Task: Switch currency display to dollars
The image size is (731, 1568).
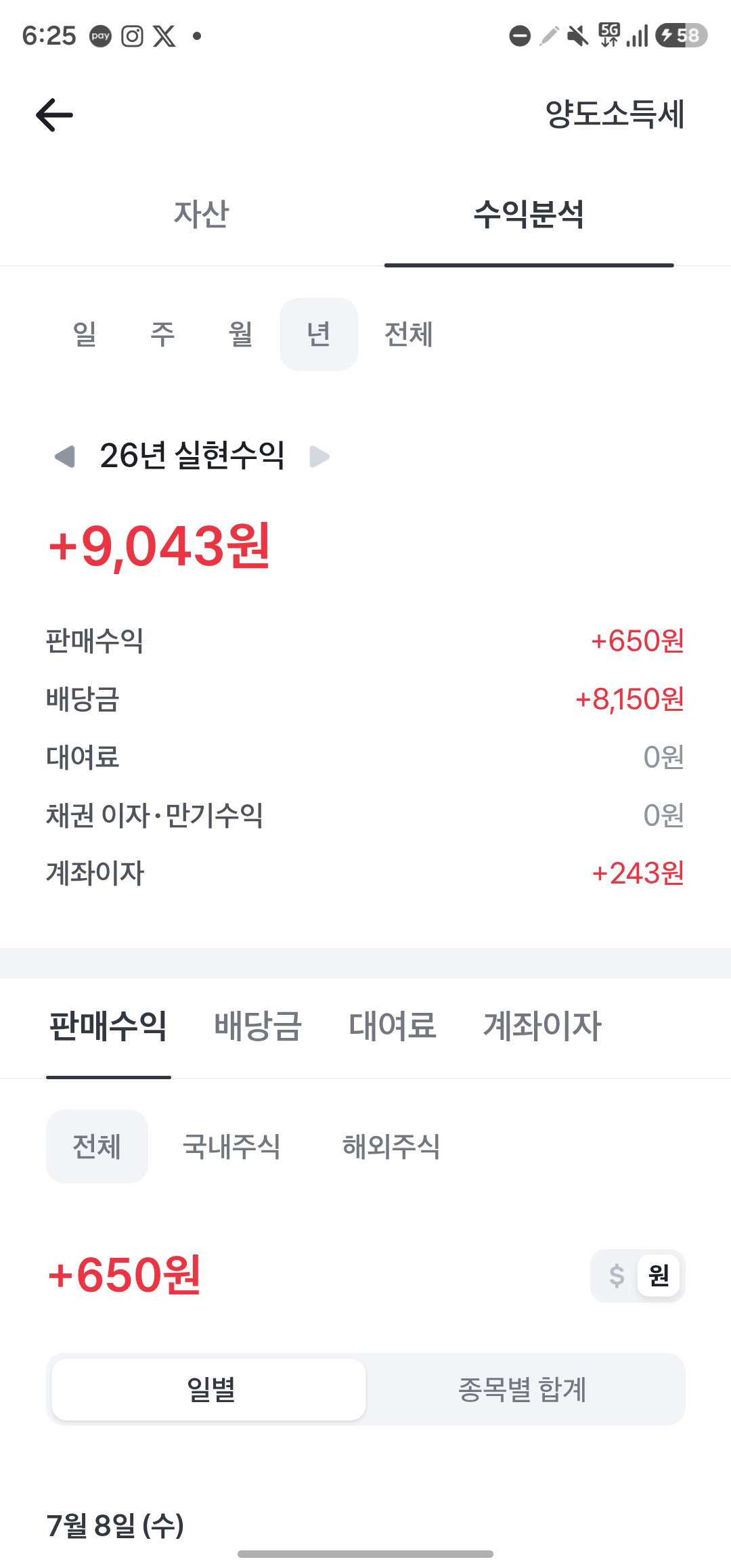Action: pyautogui.click(x=616, y=1276)
